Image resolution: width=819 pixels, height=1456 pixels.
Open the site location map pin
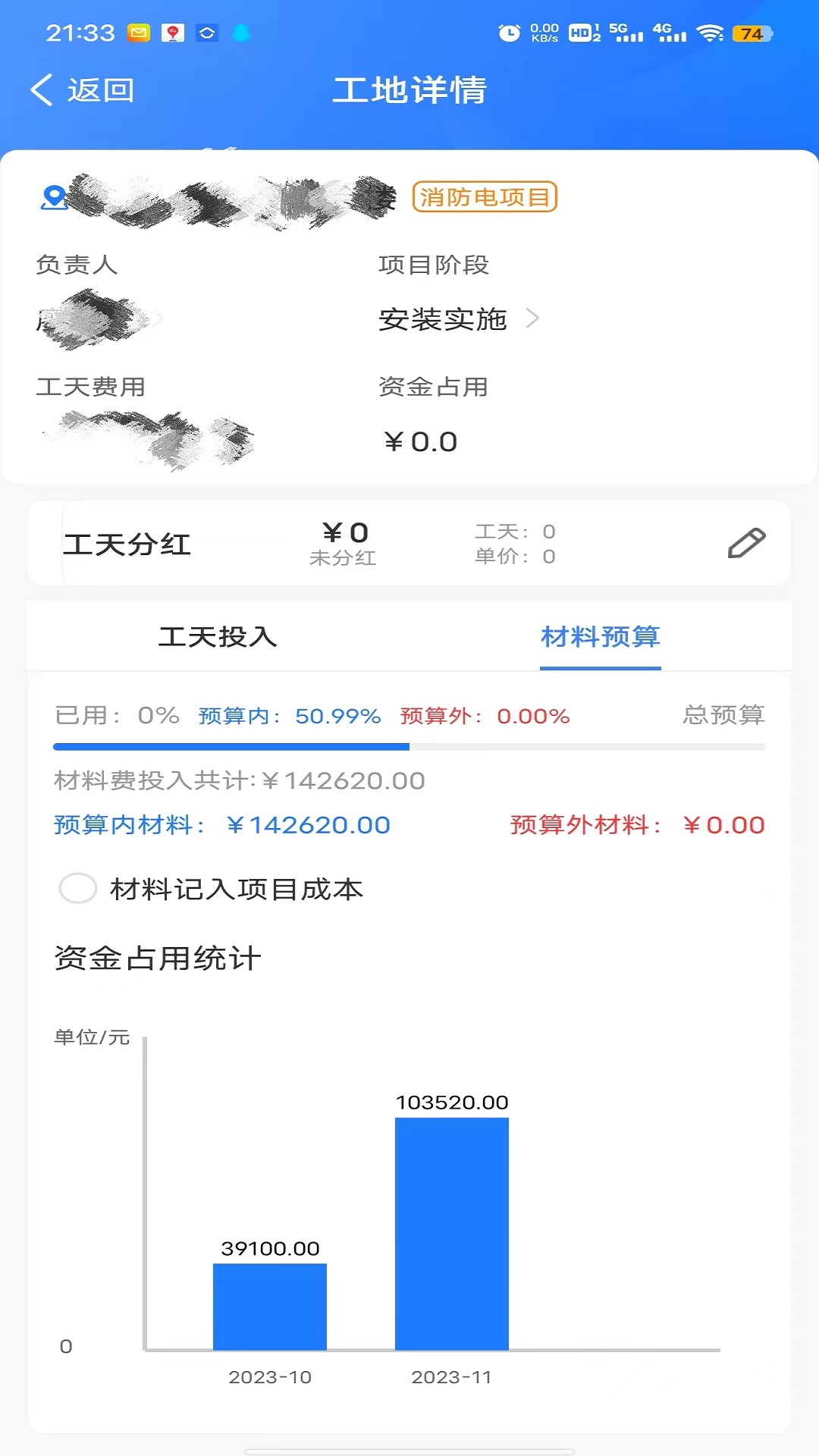pos(54,198)
